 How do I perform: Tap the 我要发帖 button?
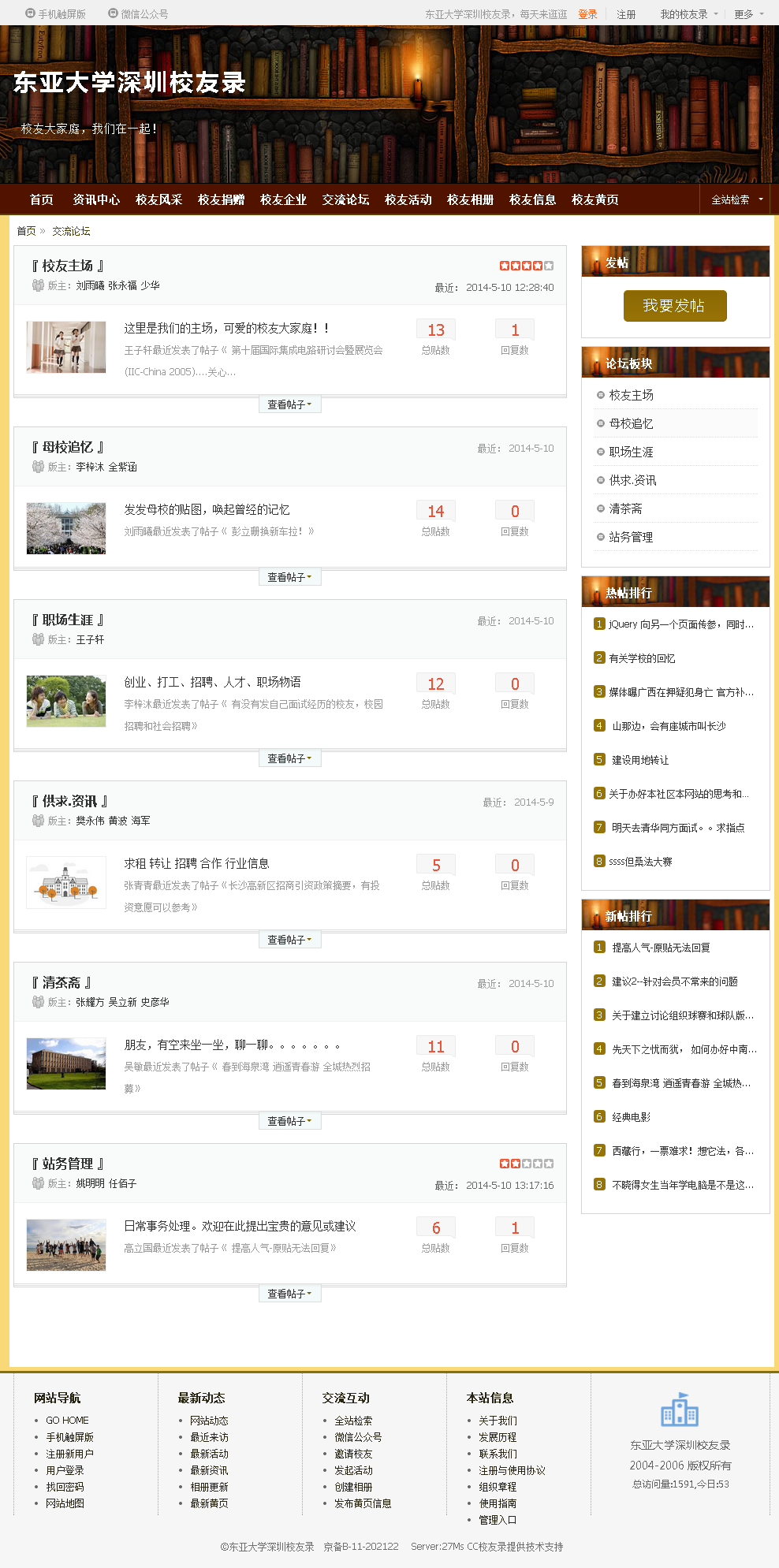click(674, 306)
